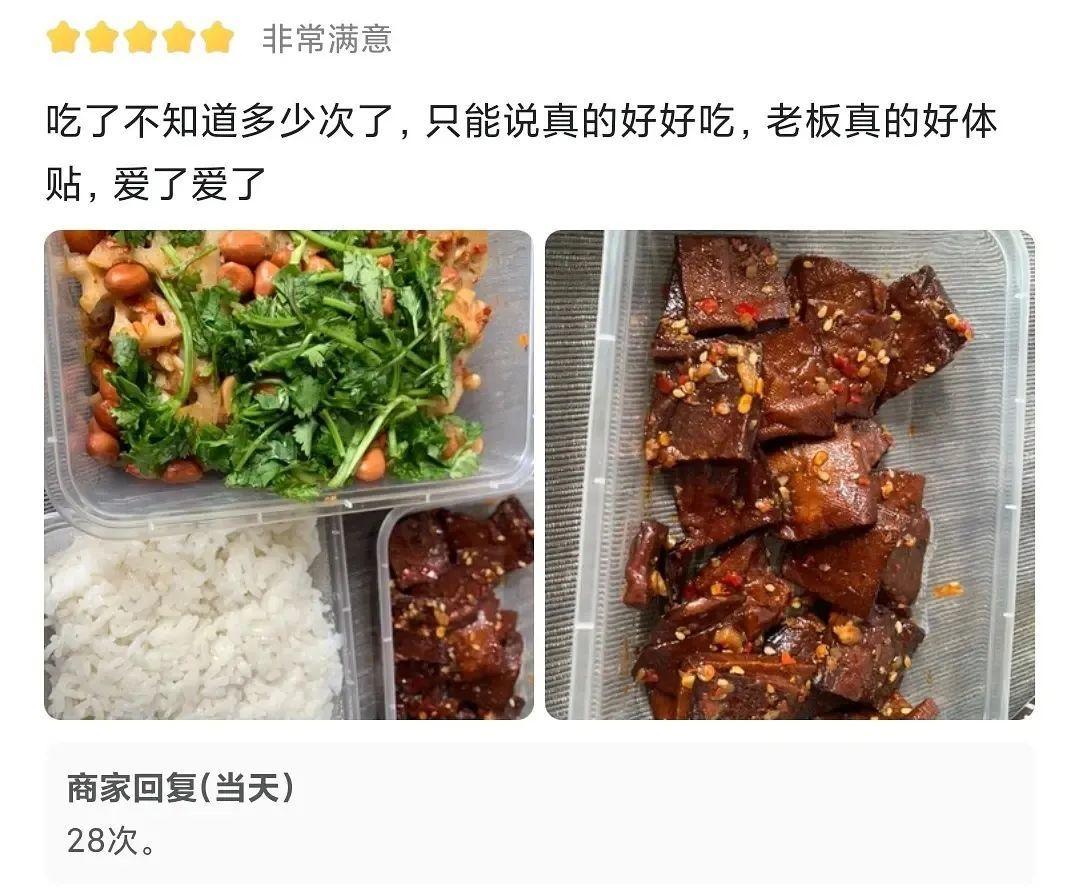Open the review photo with cilantro and rice
The width and height of the screenshot is (1080, 896).
pyautogui.click(x=289, y=474)
